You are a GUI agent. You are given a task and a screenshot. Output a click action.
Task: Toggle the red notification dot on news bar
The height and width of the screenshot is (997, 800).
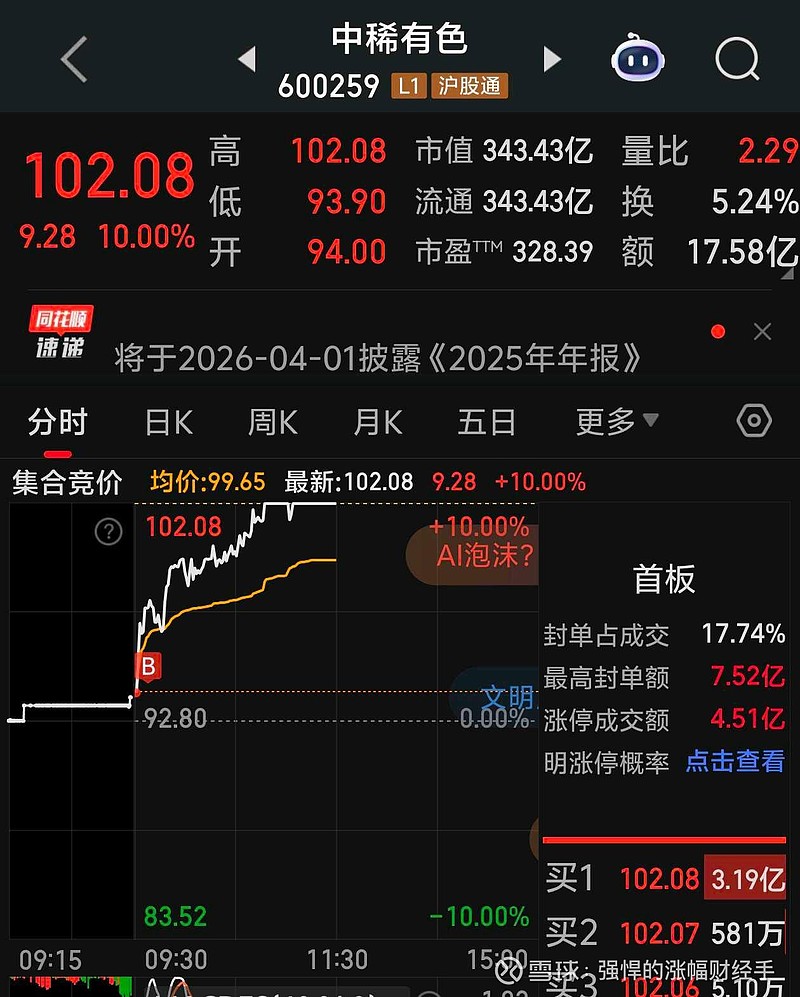(716, 330)
